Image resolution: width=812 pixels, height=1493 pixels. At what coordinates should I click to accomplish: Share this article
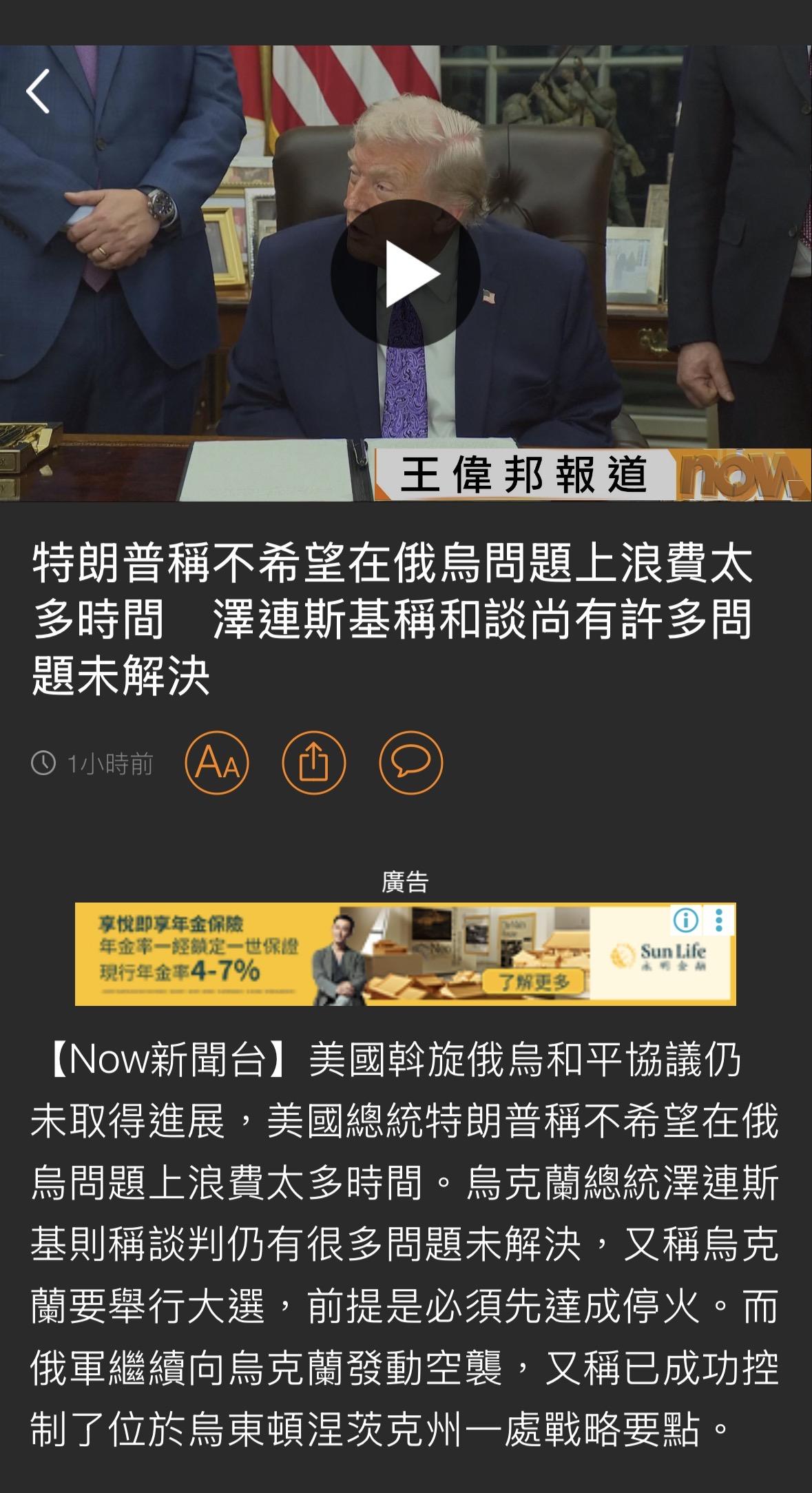point(314,763)
